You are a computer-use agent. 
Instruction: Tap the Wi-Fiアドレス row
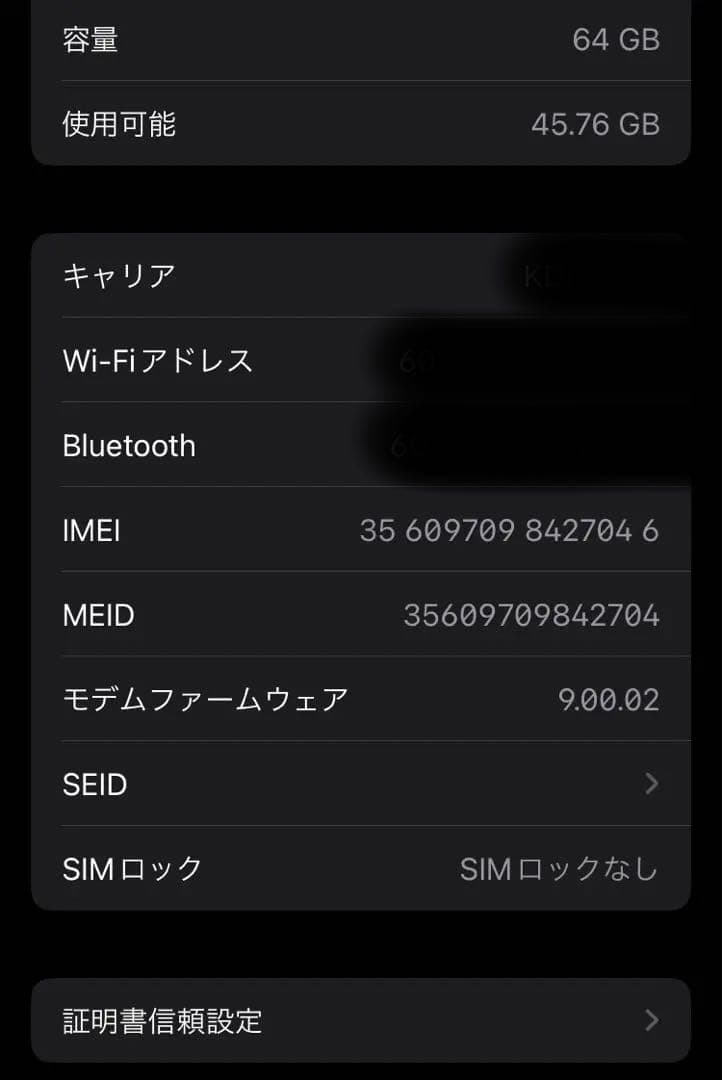pyautogui.click(x=360, y=361)
